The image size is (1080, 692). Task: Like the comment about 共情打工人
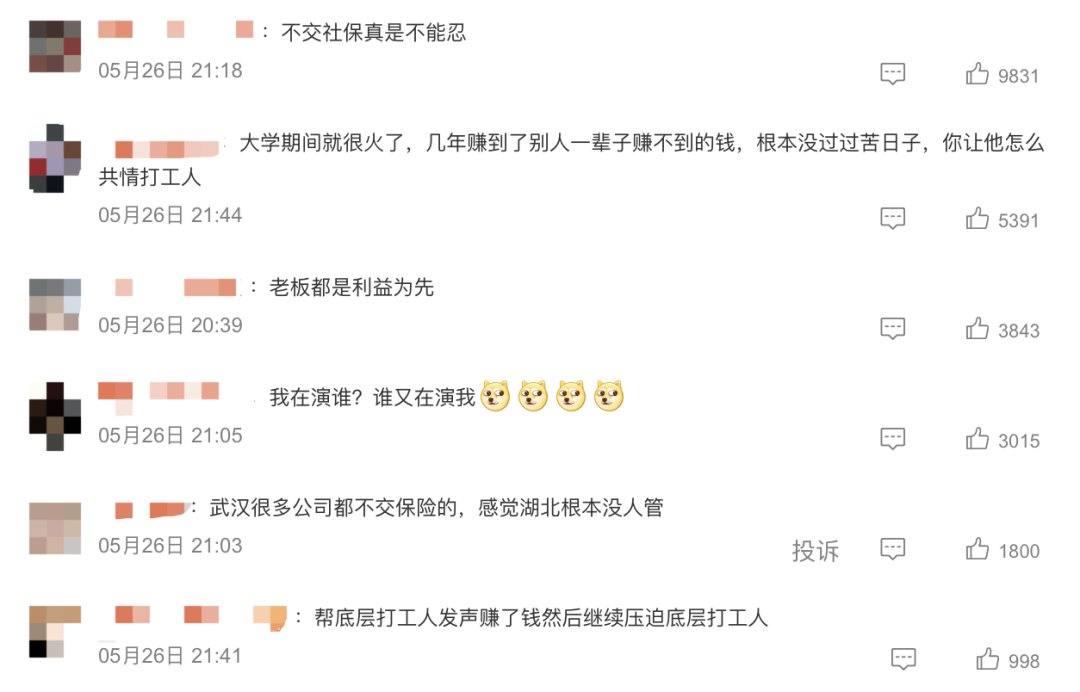(x=977, y=219)
